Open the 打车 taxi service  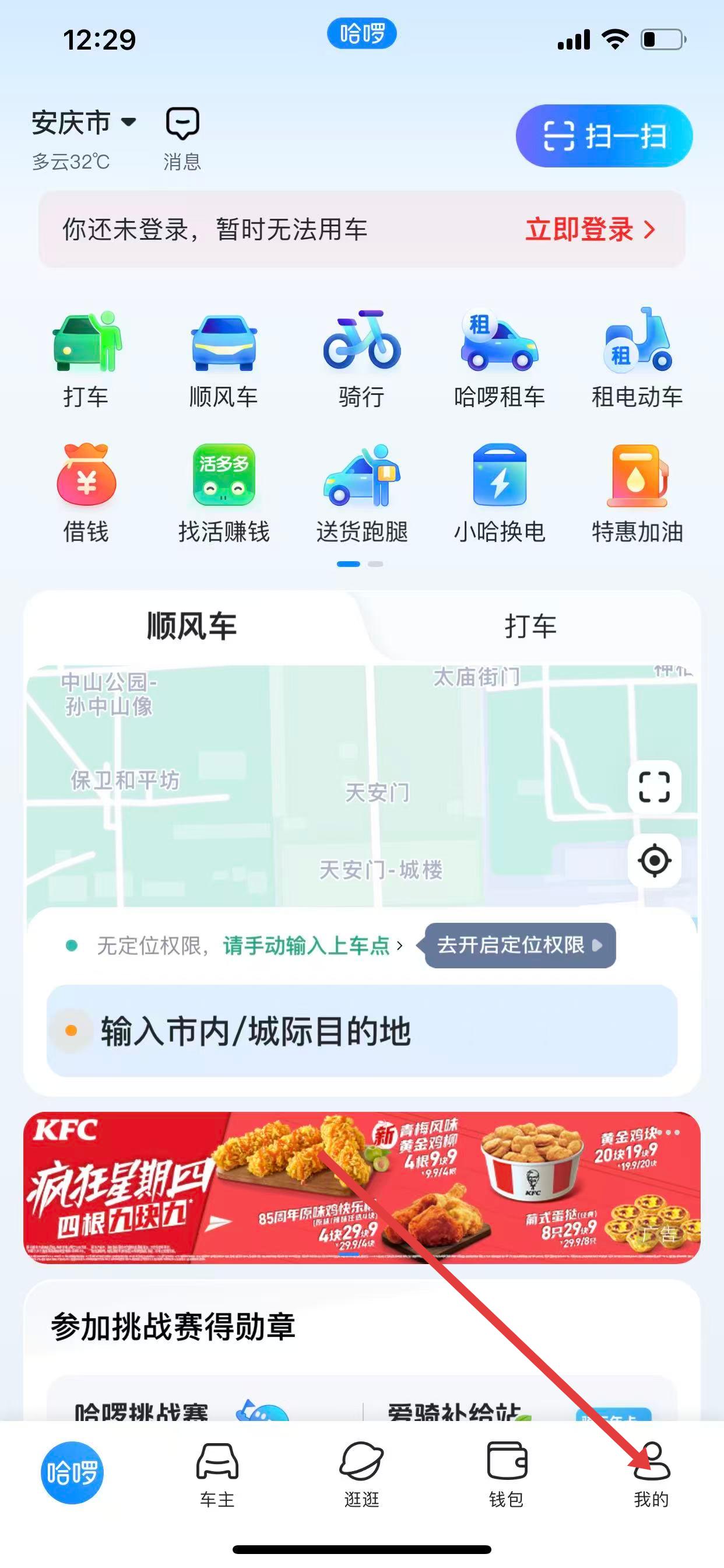click(86, 359)
